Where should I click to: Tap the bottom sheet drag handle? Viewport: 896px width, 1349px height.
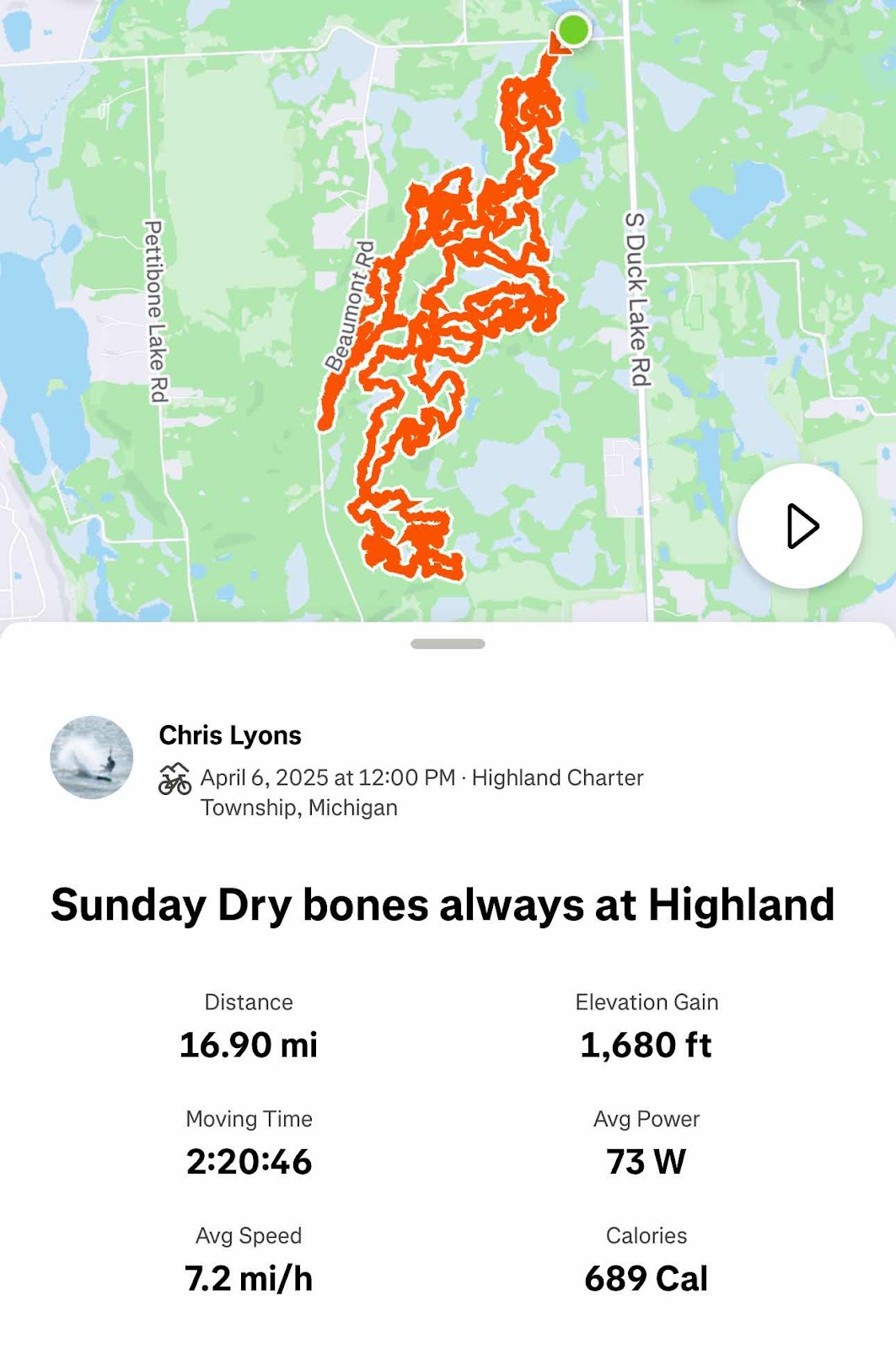[x=448, y=644]
